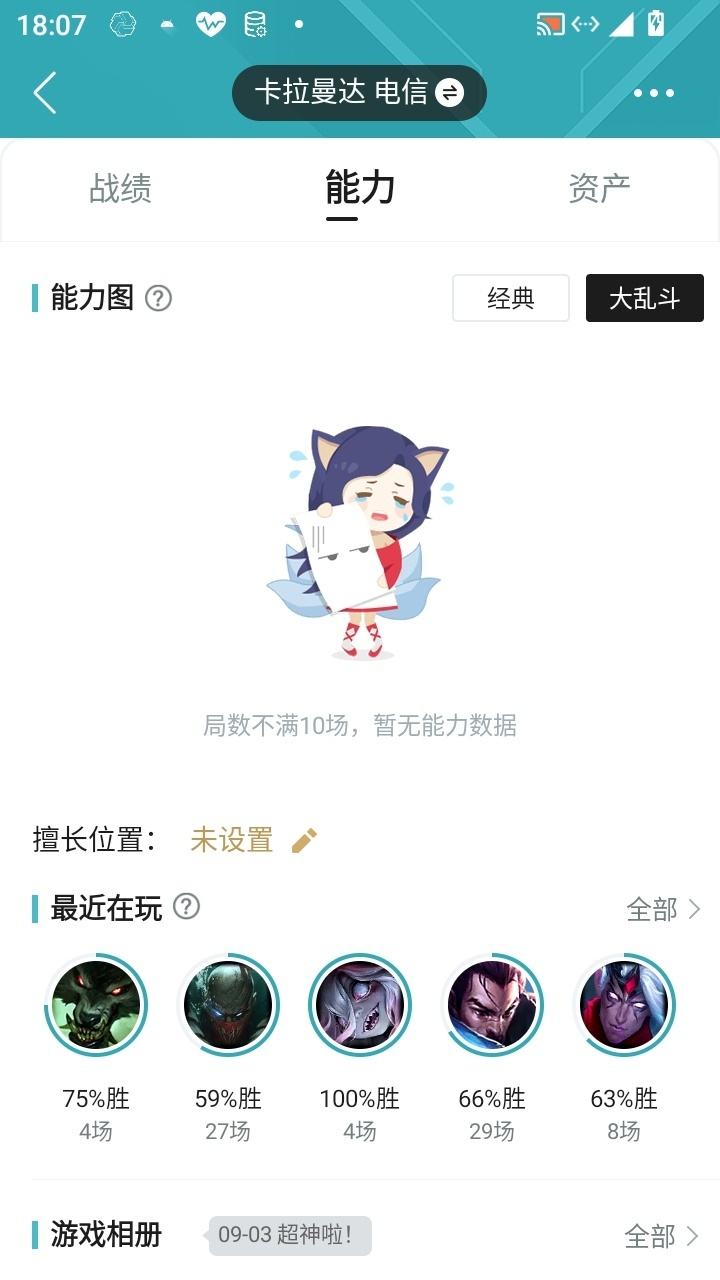Open champion with 75%胜 over 4场
The height and width of the screenshot is (1280, 720).
96,1005
